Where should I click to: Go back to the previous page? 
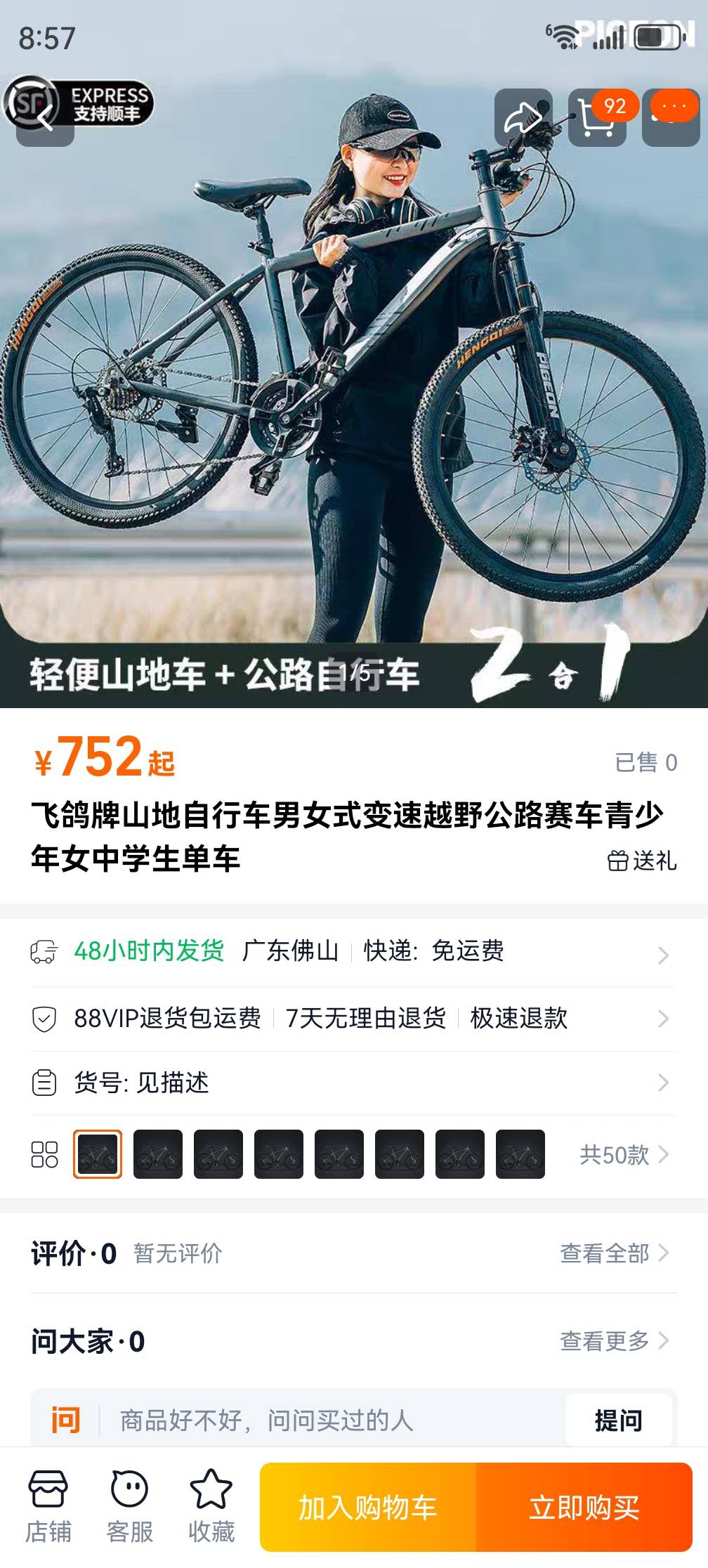45,118
